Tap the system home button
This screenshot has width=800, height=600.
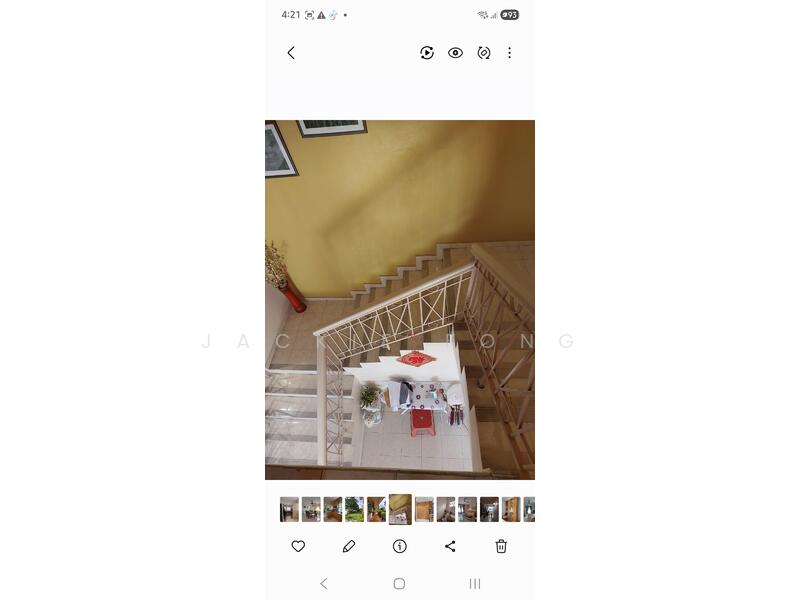tap(399, 583)
